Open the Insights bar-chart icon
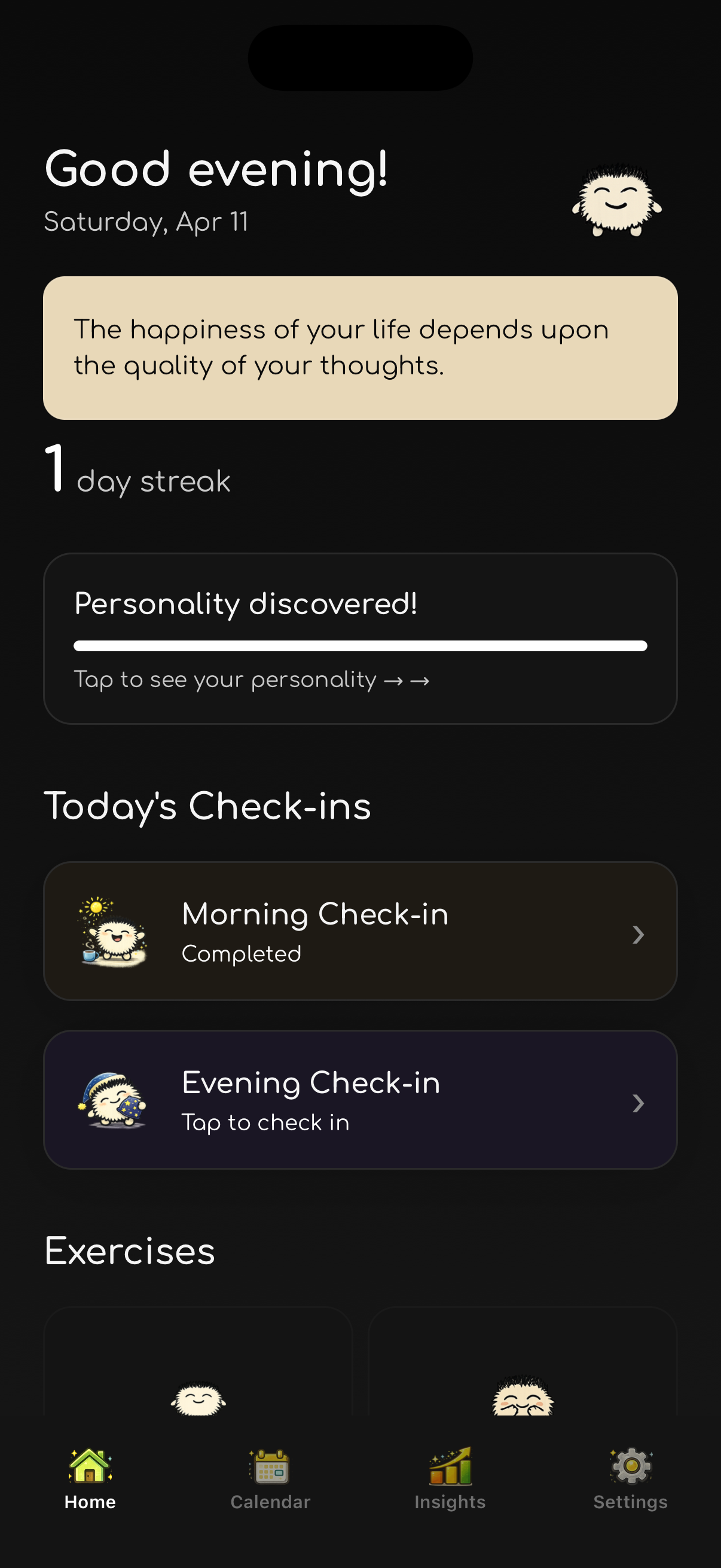The height and width of the screenshot is (1568, 721). coord(449,1465)
